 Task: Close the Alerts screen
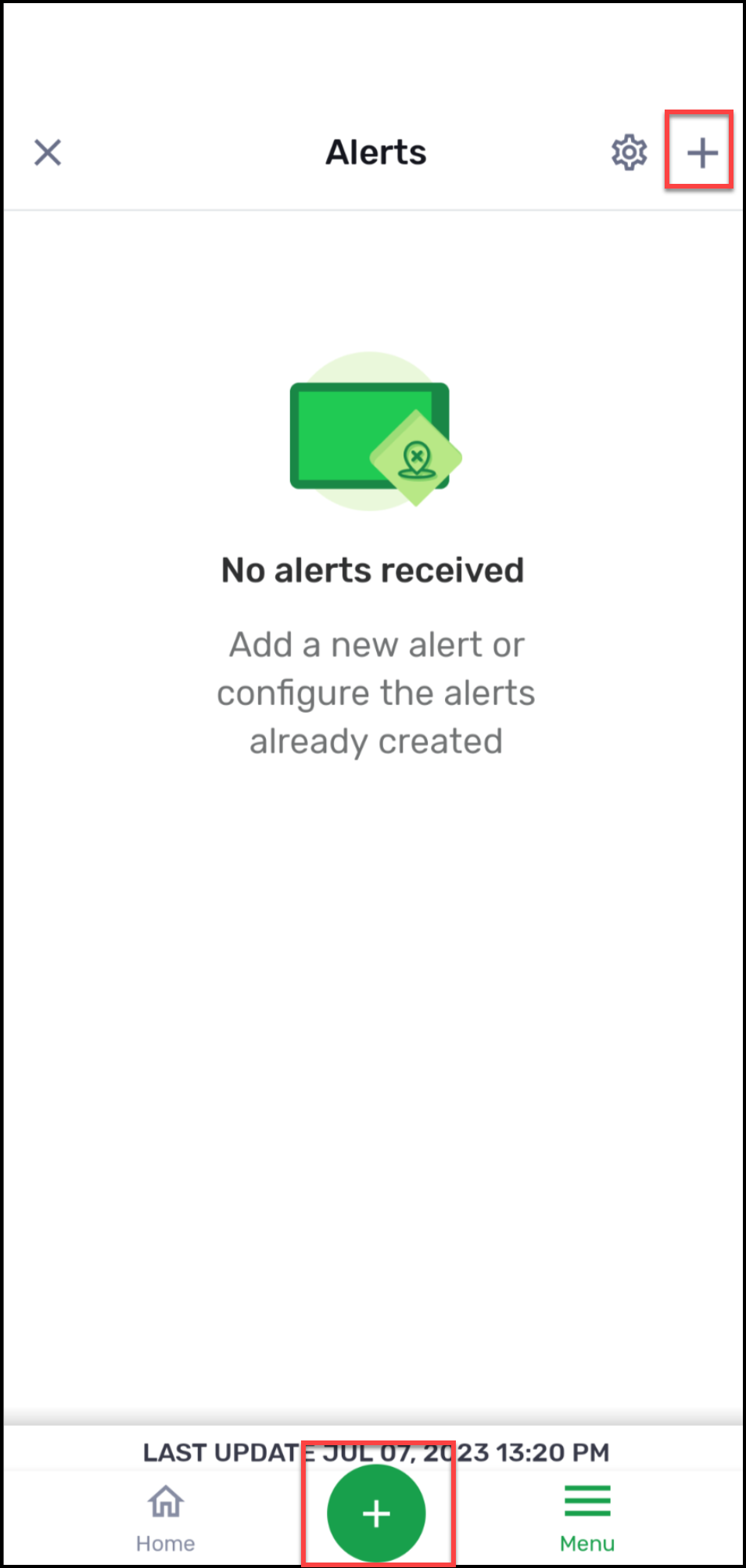coord(48,153)
